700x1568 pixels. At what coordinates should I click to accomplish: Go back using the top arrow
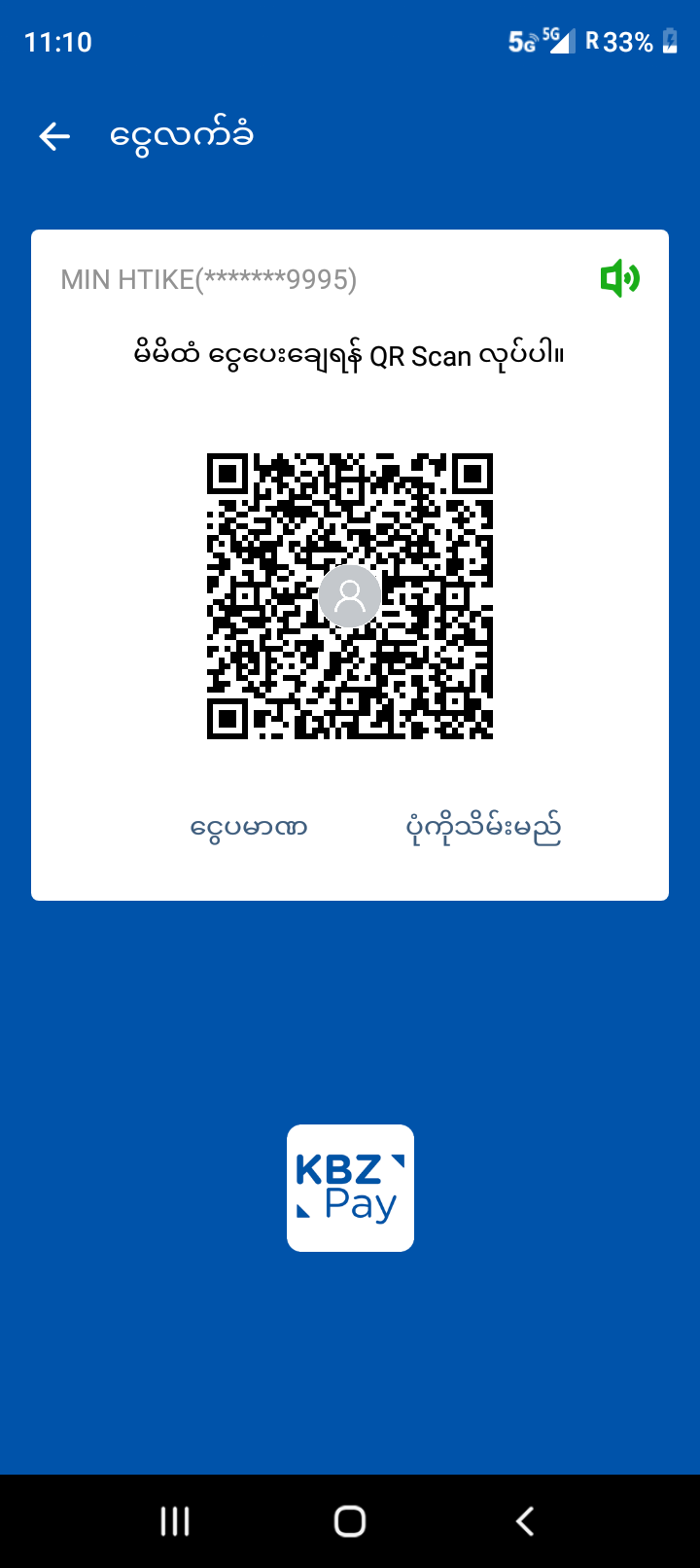[54, 137]
